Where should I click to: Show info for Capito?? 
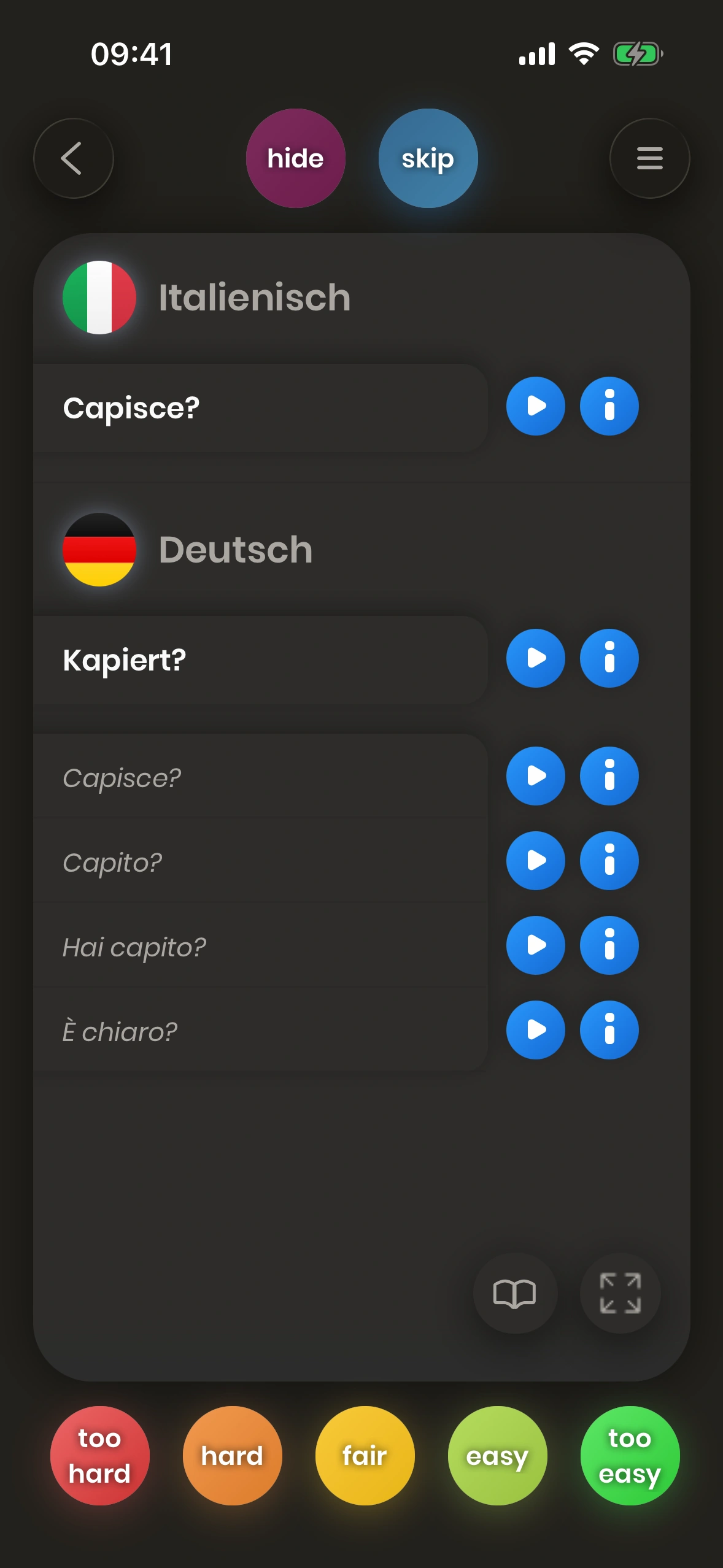(609, 861)
